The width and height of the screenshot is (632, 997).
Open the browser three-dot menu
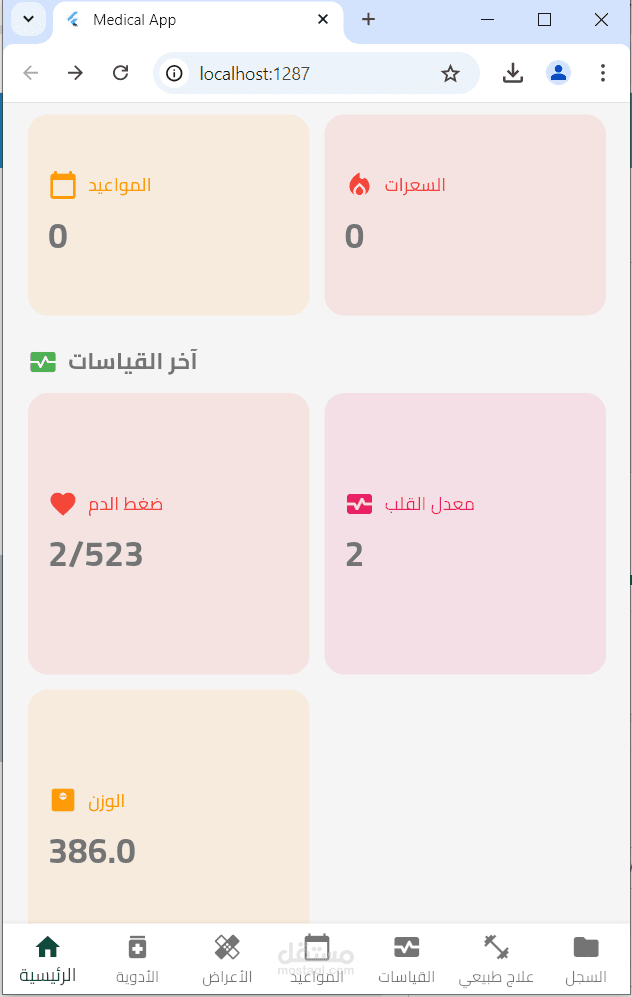(602, 73)
